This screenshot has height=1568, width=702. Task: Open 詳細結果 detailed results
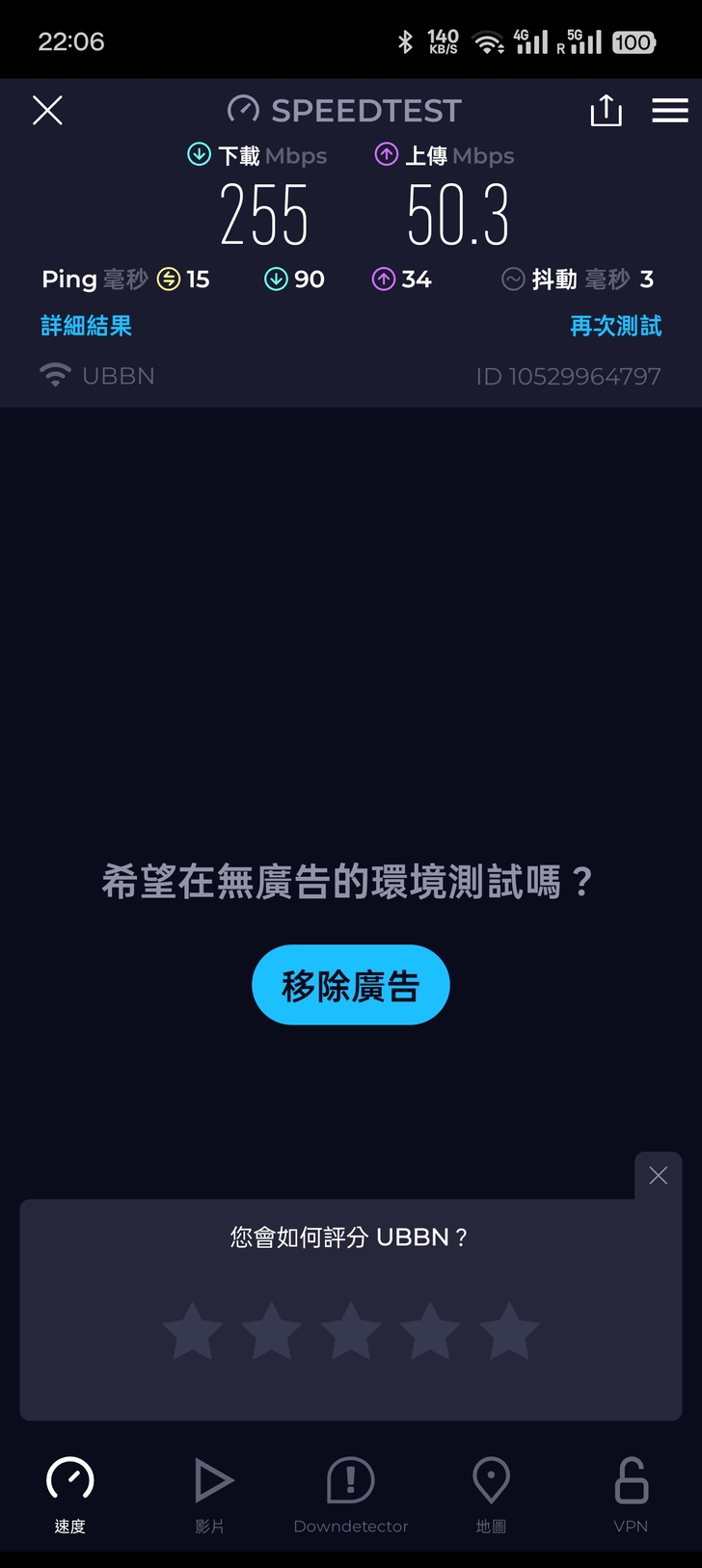tap(87, 326)
